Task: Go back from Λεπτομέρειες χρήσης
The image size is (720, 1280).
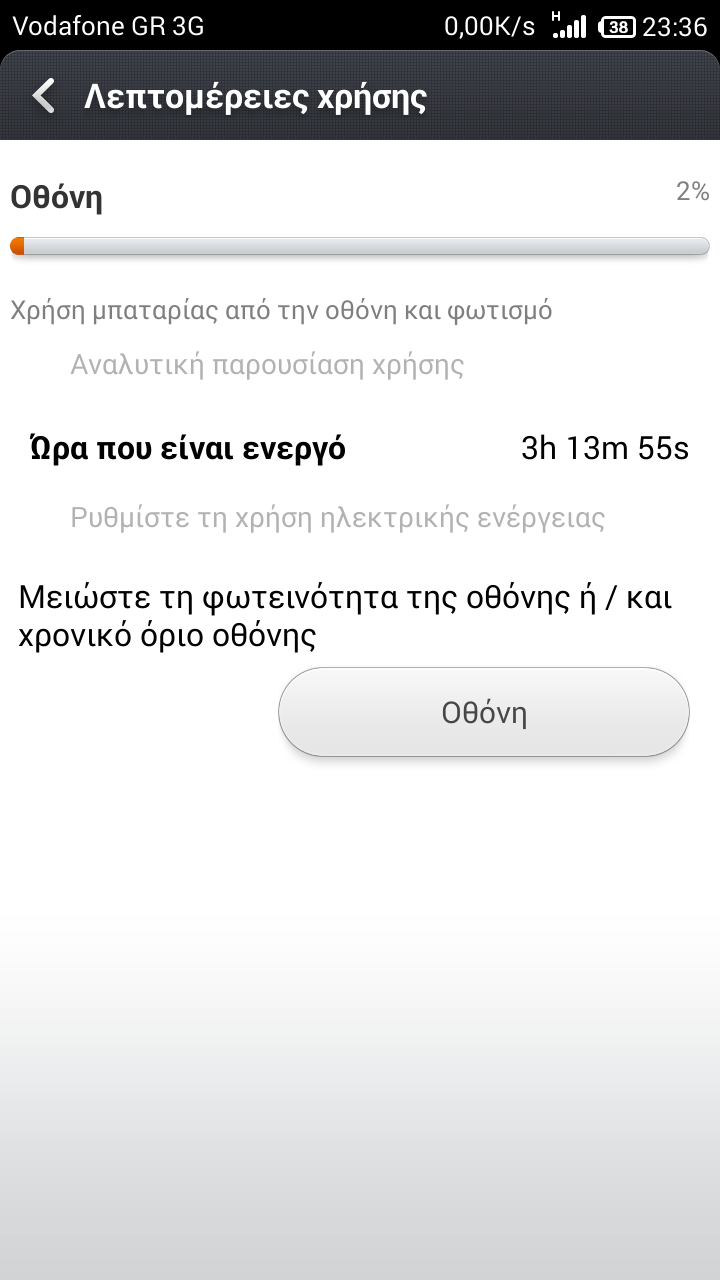Action: coord(43,97)
